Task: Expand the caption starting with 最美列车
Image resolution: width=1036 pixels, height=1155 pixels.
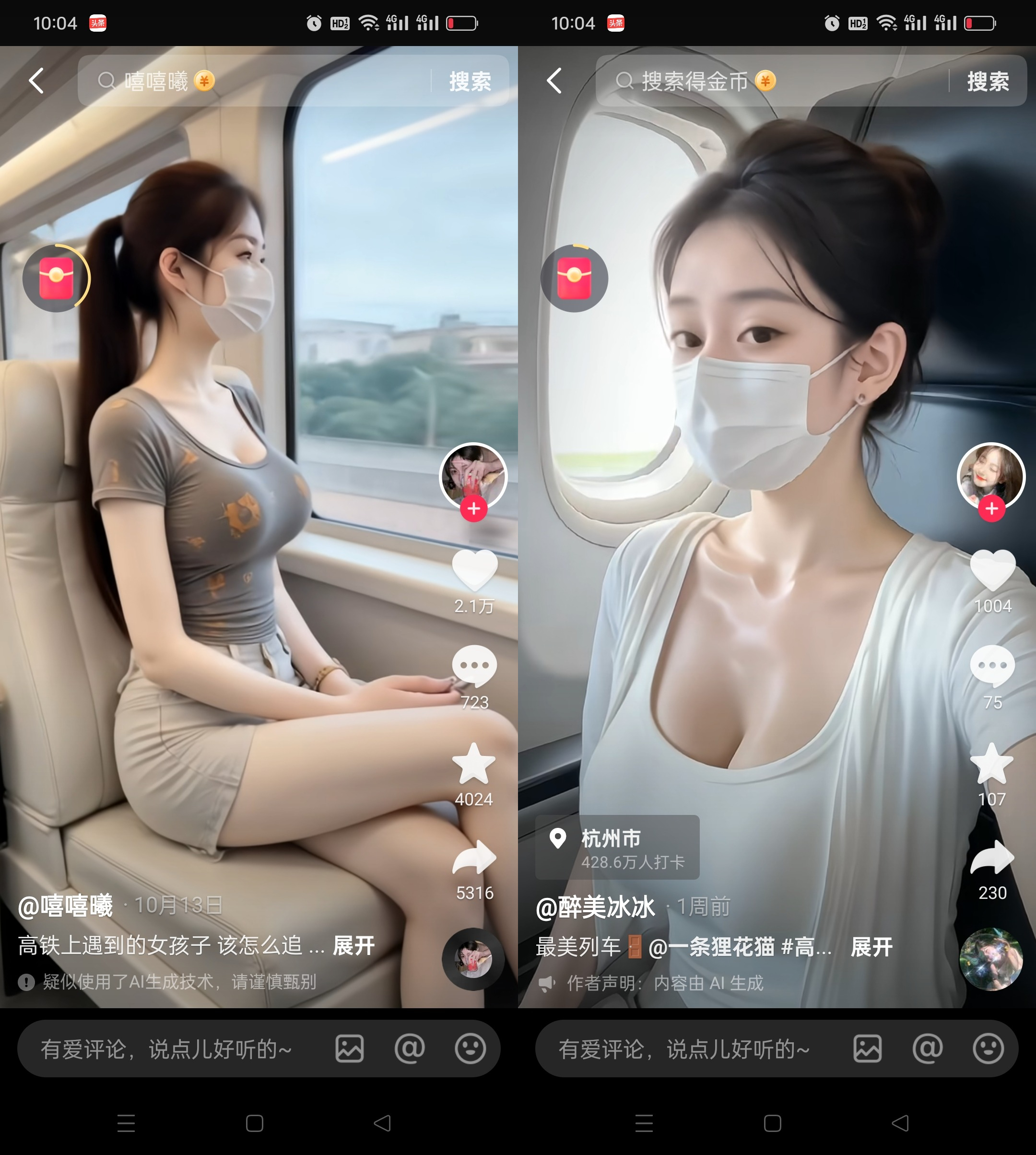Action: click(871, 947)
